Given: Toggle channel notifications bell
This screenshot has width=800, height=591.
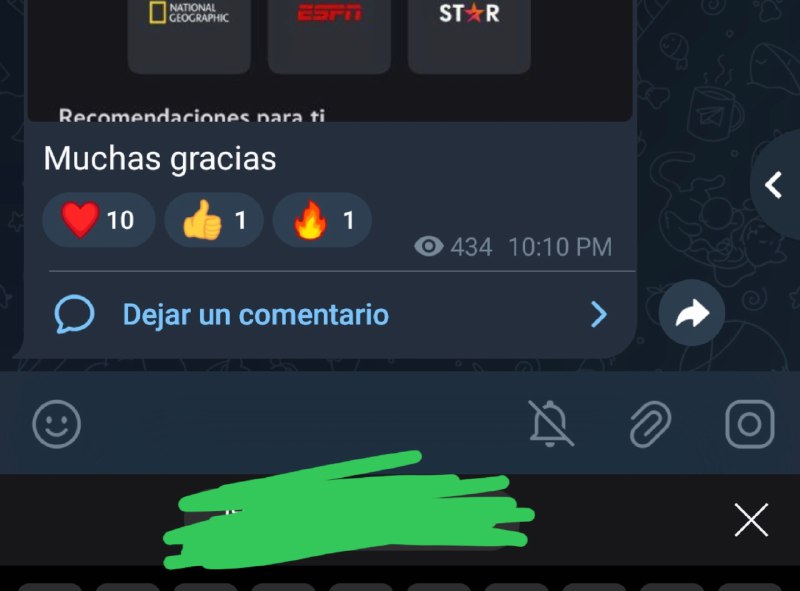Looking at the screenshot, I should pyautogui.click(x=551, y=425).
